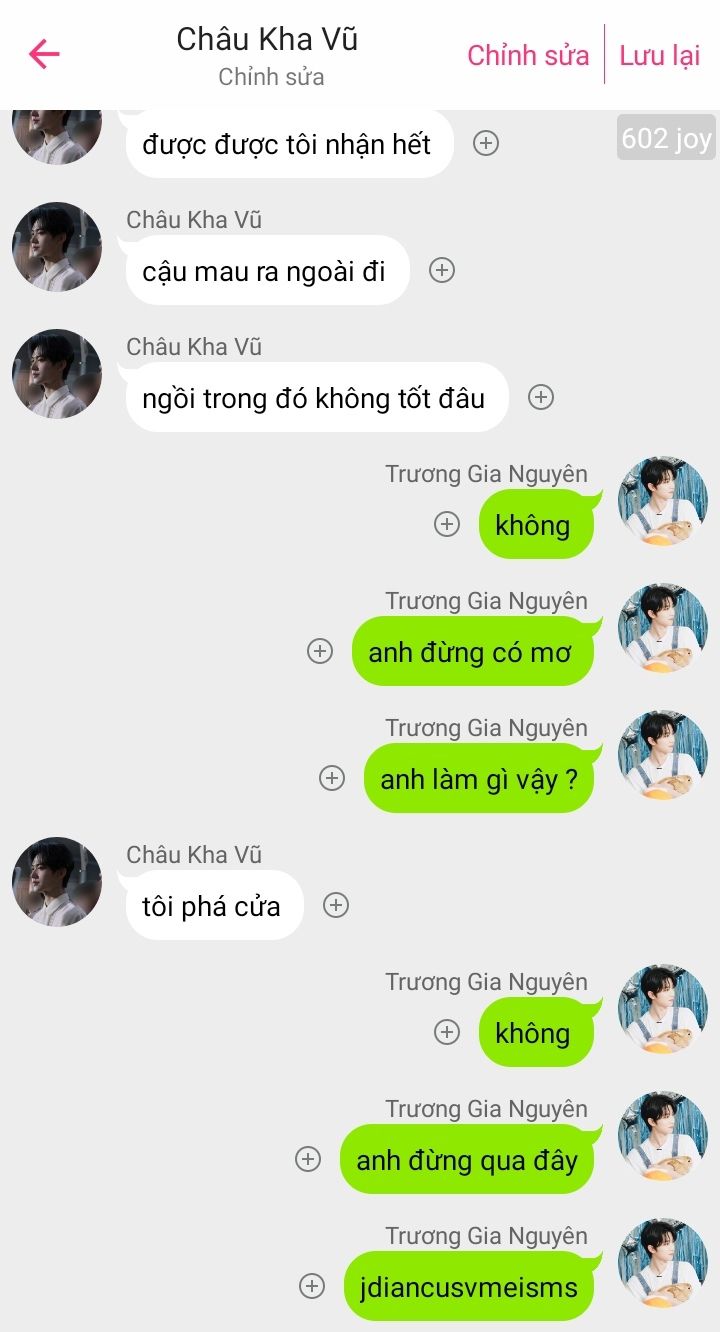Select the message bubble "tôi phá cửa"
Viewport: 720px width, 1332px height.
[212, 906]
